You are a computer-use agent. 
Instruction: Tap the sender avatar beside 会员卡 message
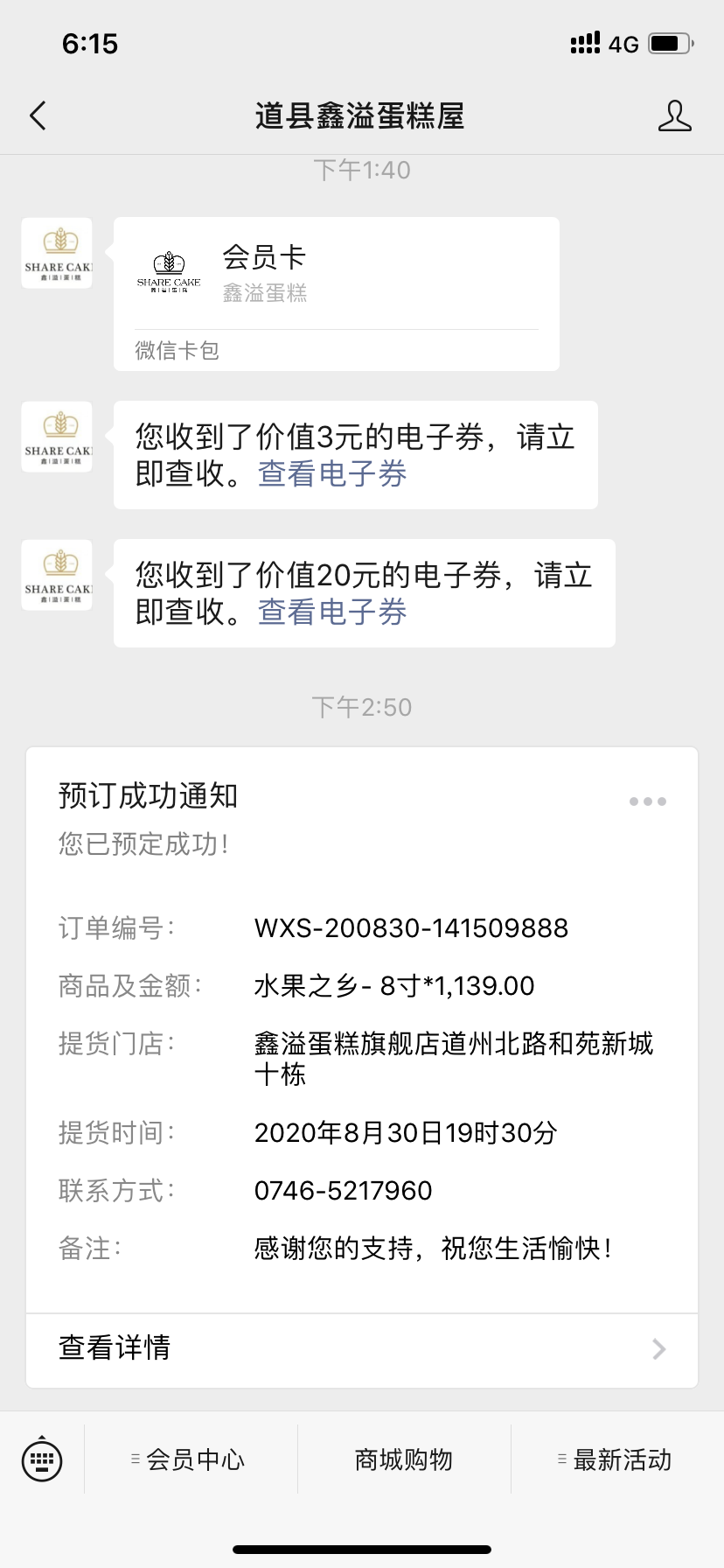[57, 253]
